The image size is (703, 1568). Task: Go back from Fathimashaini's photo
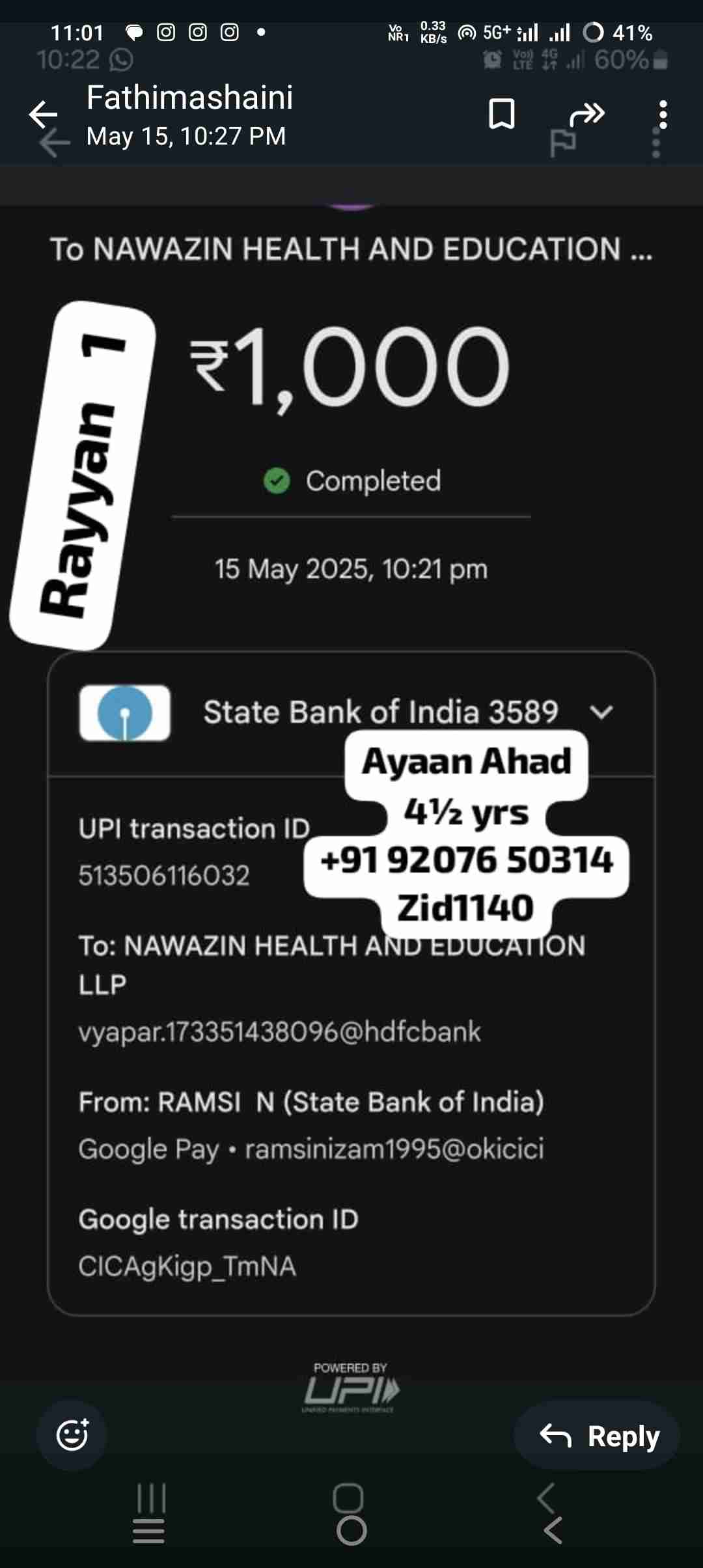point(44,115)
